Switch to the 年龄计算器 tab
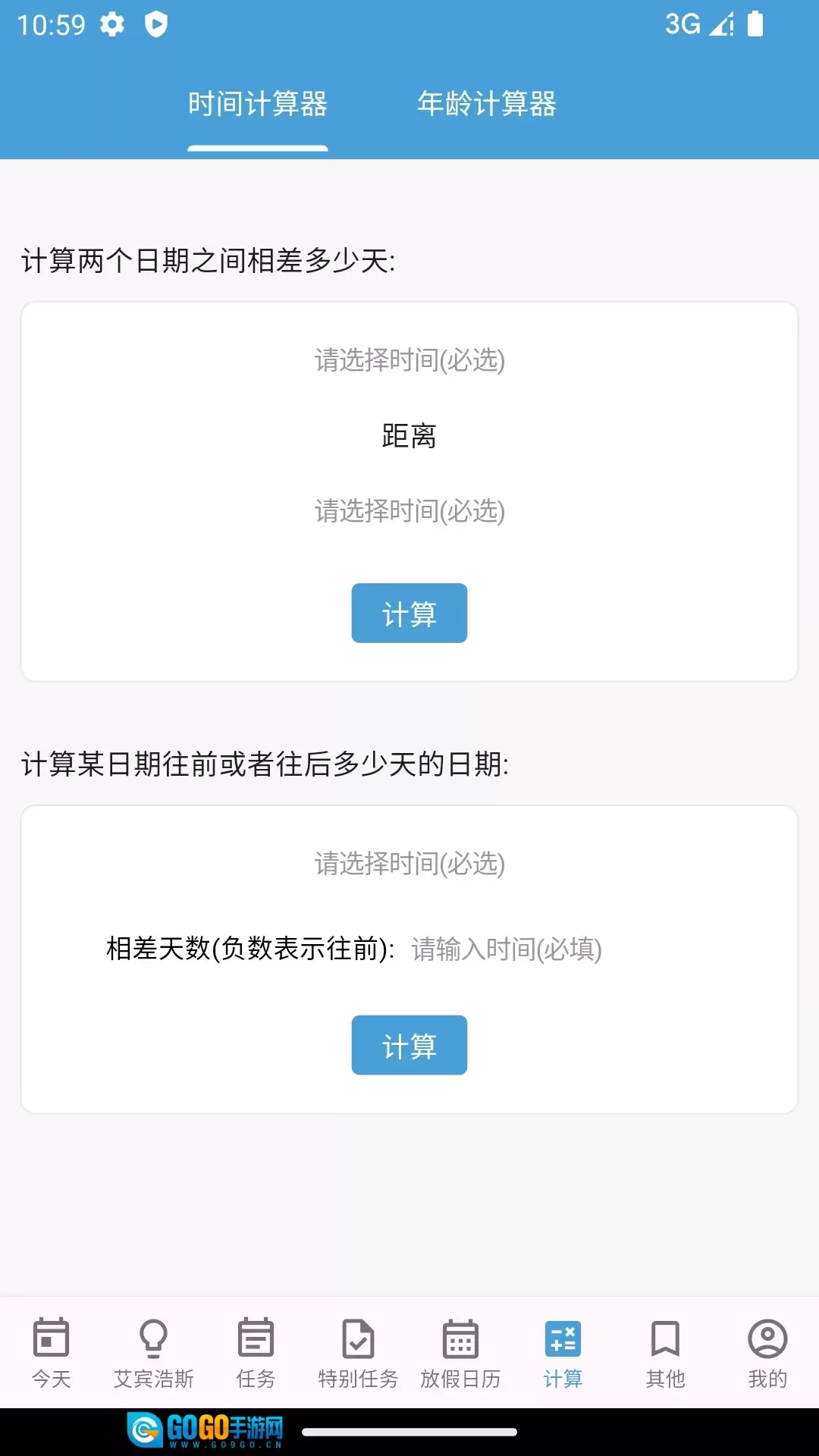Image resolution: width=819 pixels, height=1456 pixels. [486, 104]
